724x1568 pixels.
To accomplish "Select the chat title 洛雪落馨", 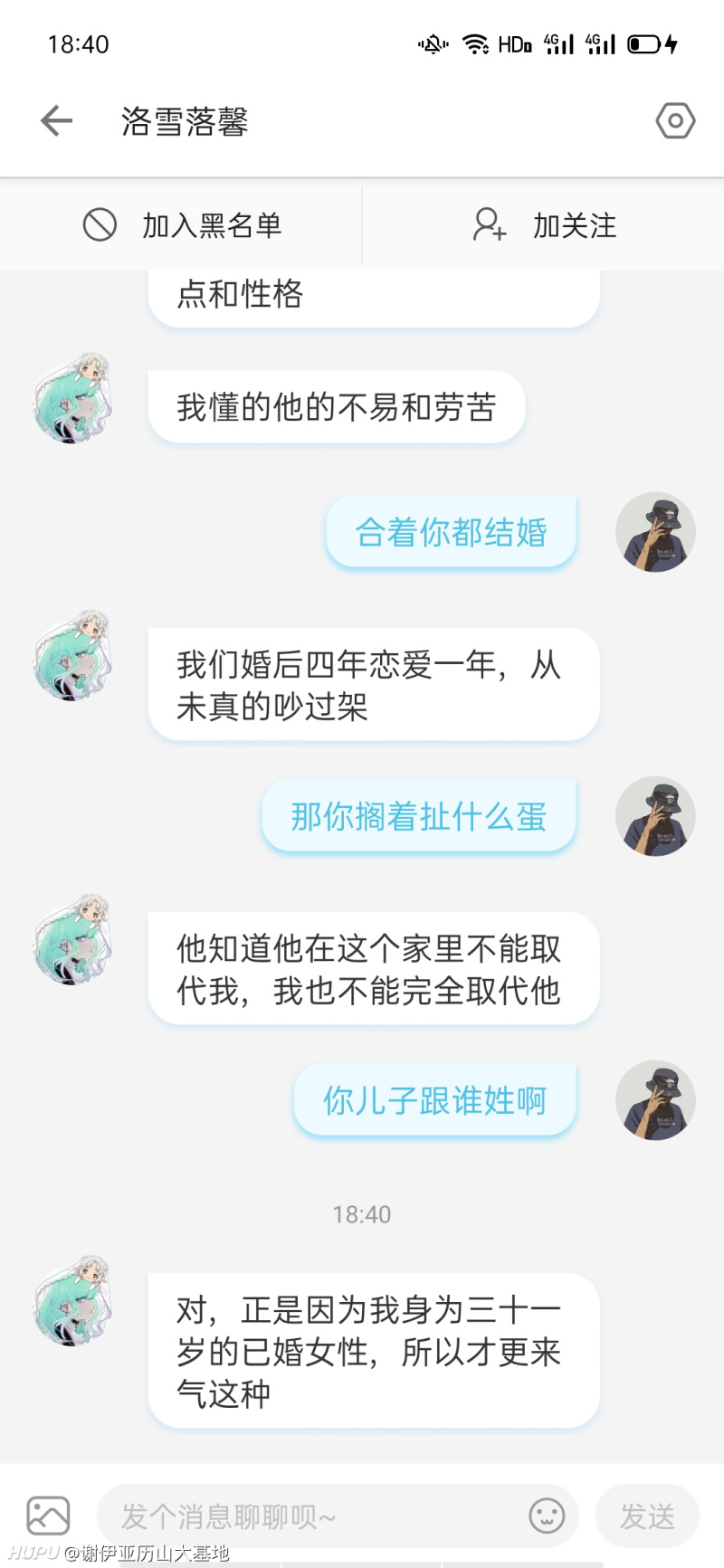I will (184, 120).
